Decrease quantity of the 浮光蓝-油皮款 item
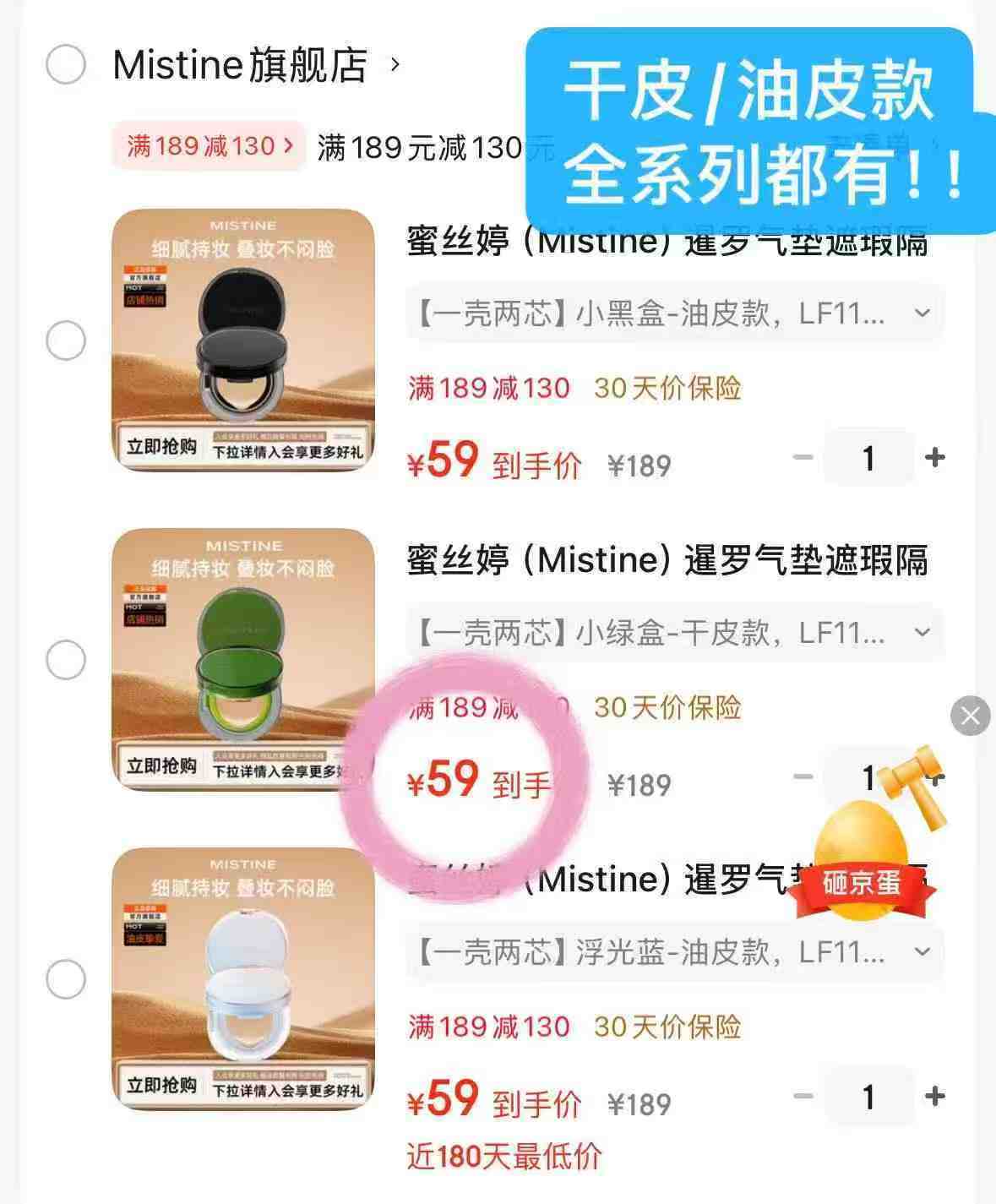The height and width of the screenshot is (1204, 996). point(803,1096)
